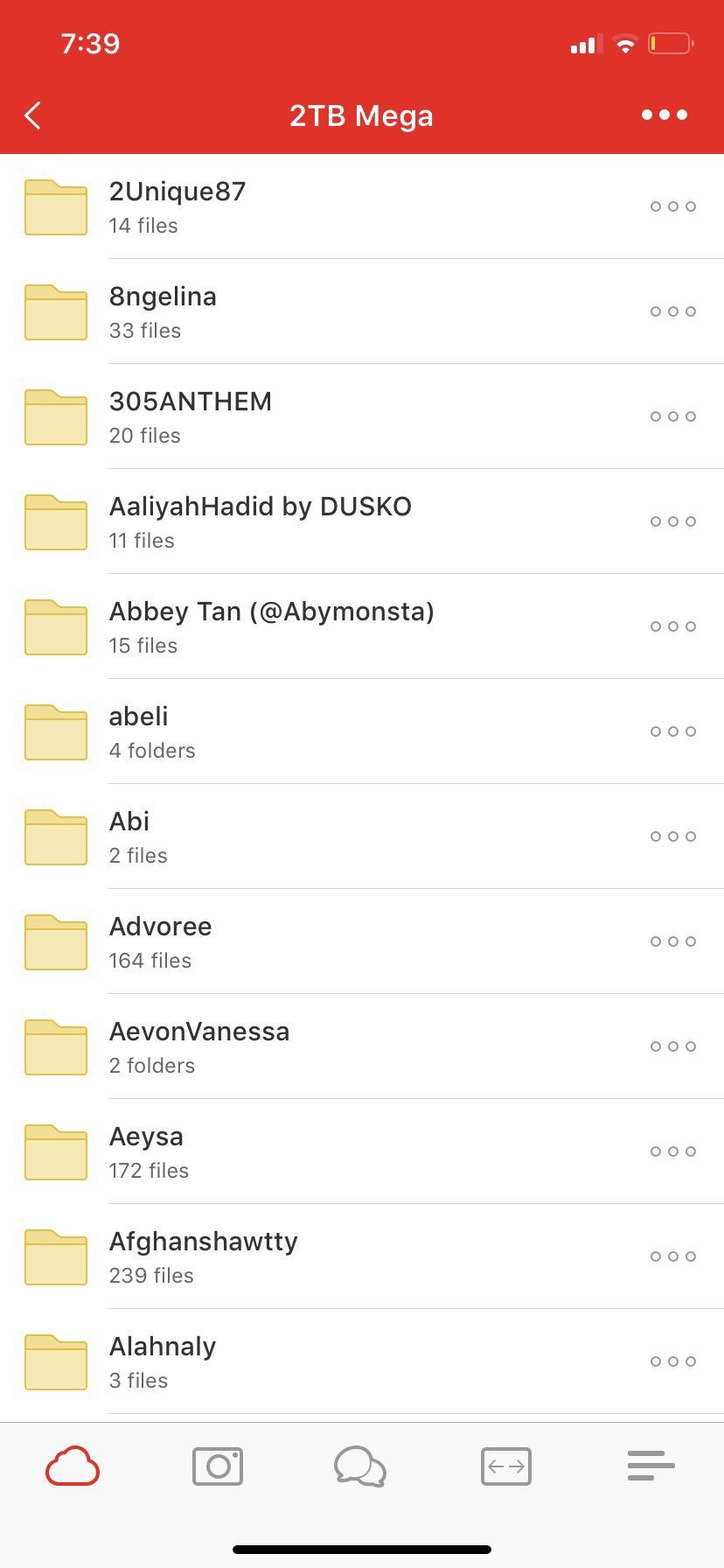This screenshot has height=1568, width=724.
Task: Go back from 2TB Mega folder
Action: [33, 115]
